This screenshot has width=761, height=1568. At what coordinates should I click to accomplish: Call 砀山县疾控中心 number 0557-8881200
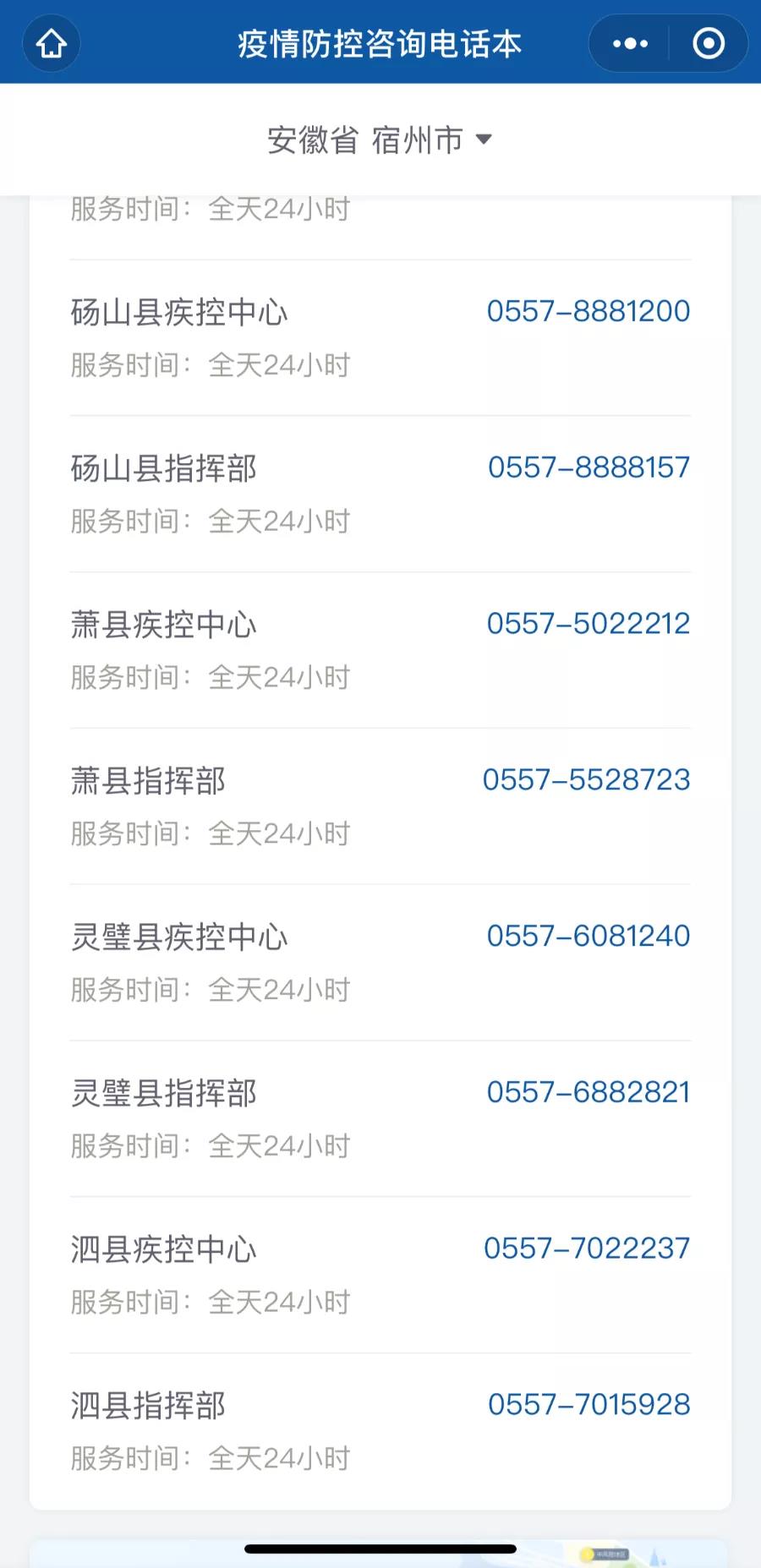point(589,311)
